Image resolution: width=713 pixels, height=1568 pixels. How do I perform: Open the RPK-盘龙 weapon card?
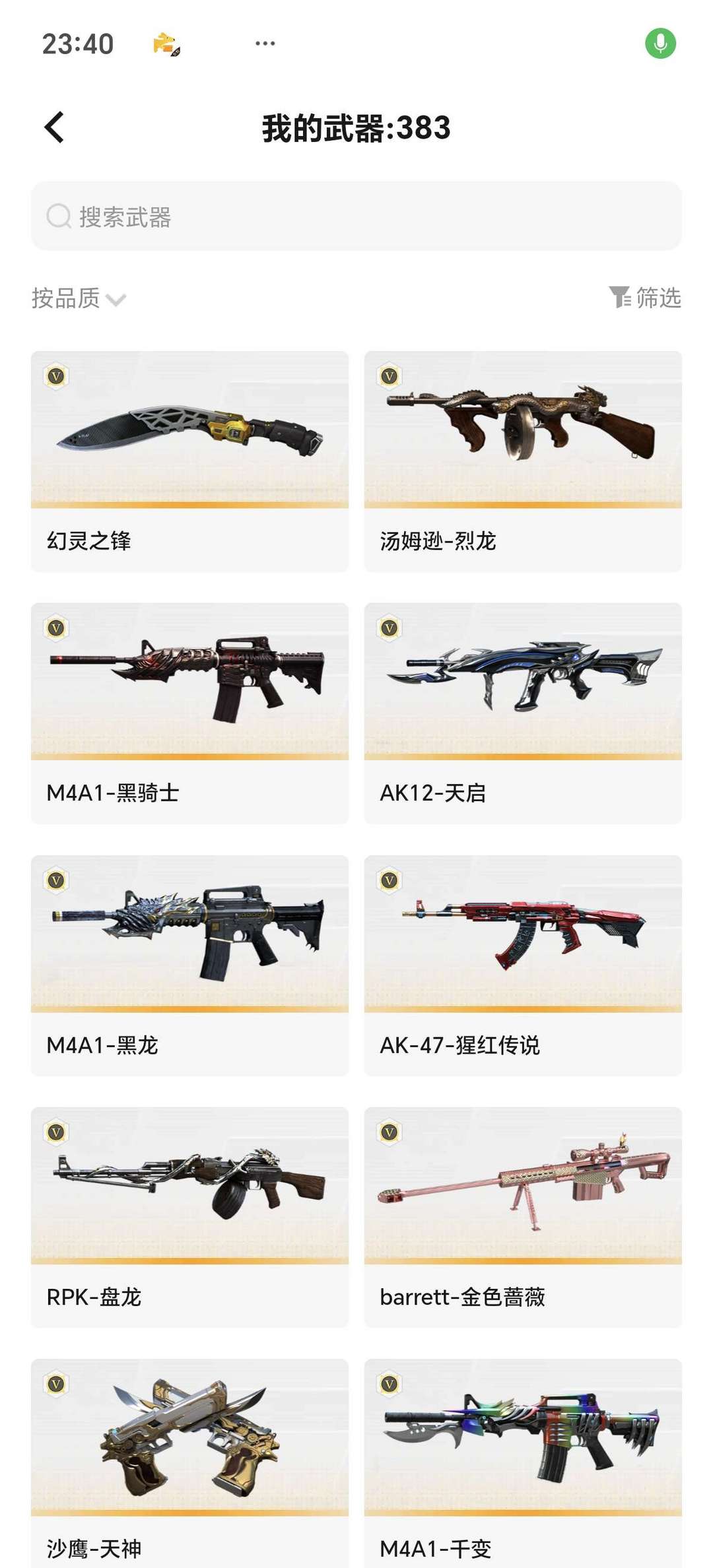pos(189,1217)
